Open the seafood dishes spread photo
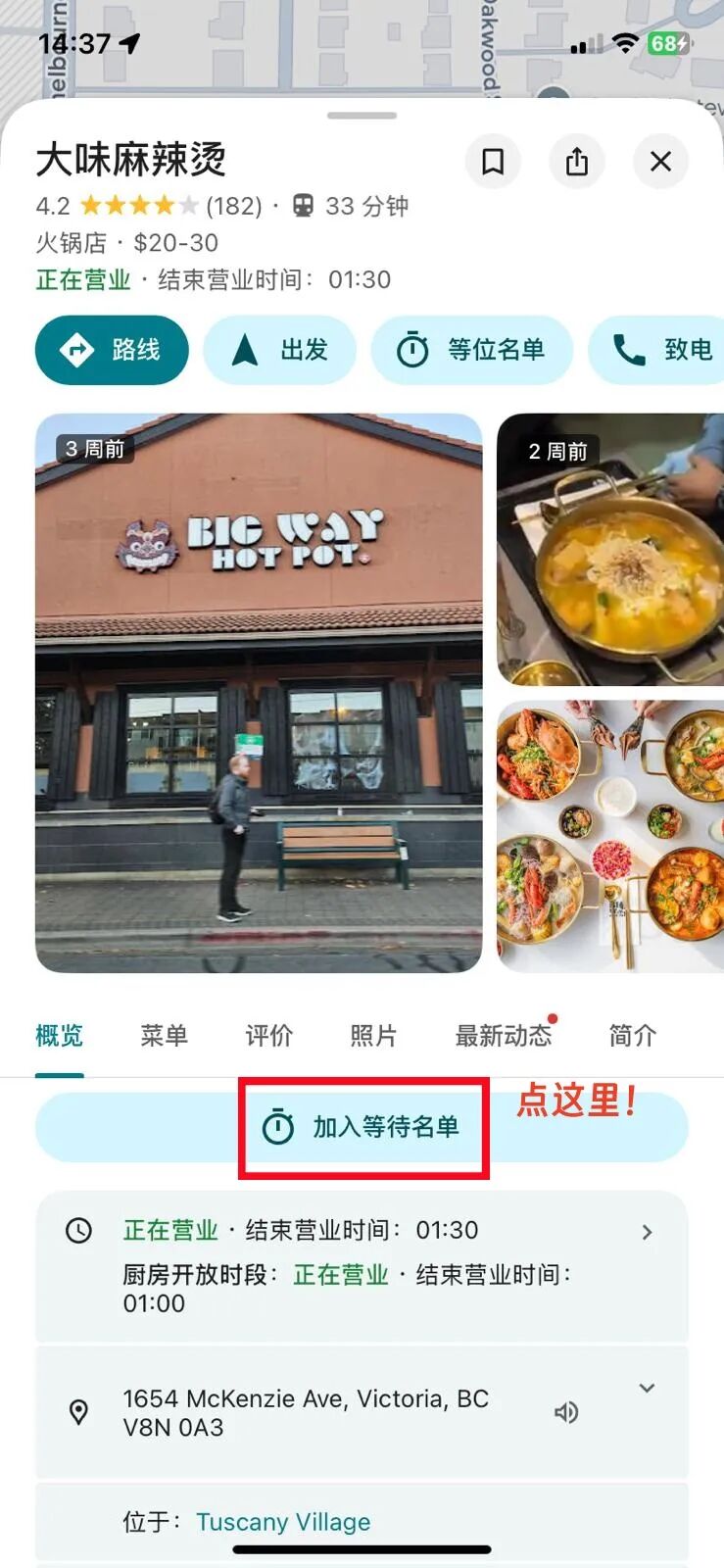The width and height of the screenshot is (724, 1568). tap(610, 836)
